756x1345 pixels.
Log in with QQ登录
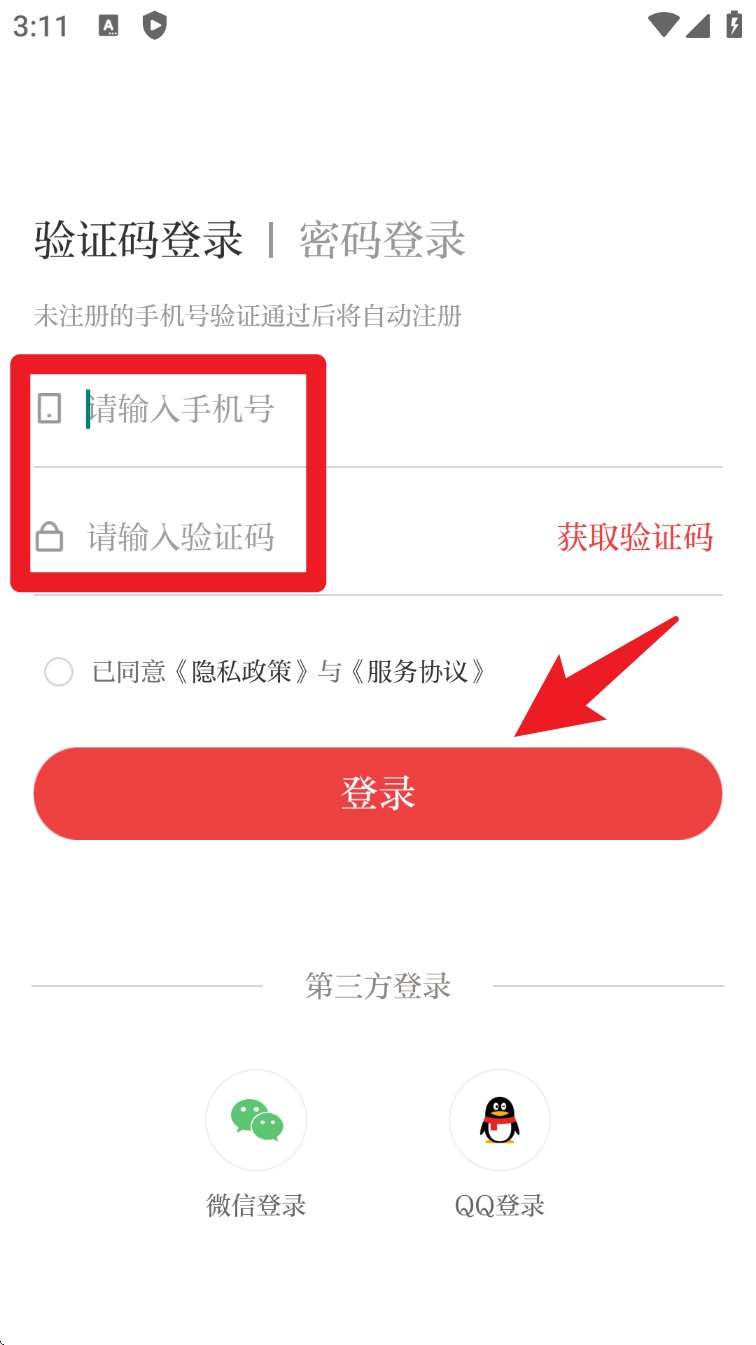tap(499, 1120)
